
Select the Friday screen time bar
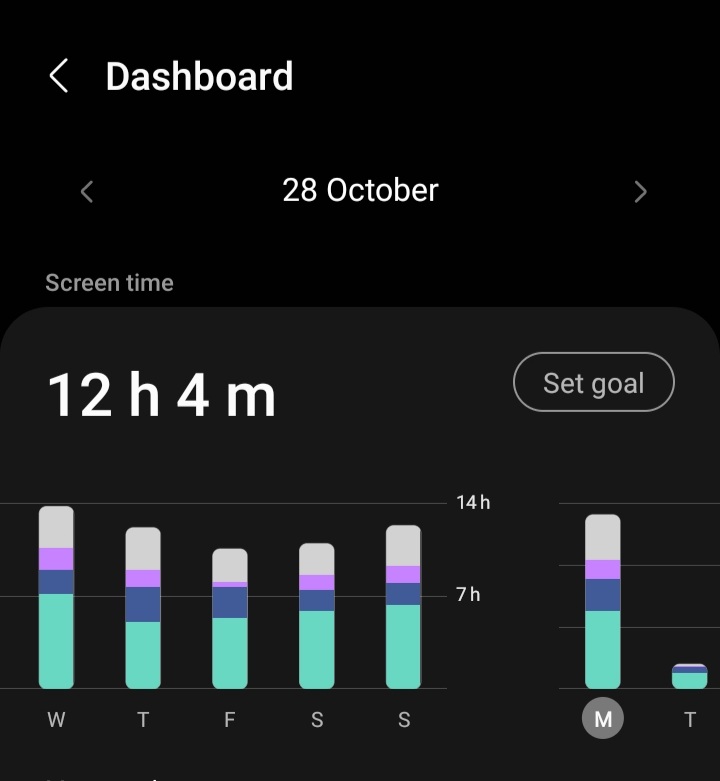click(x=230, y=620)
